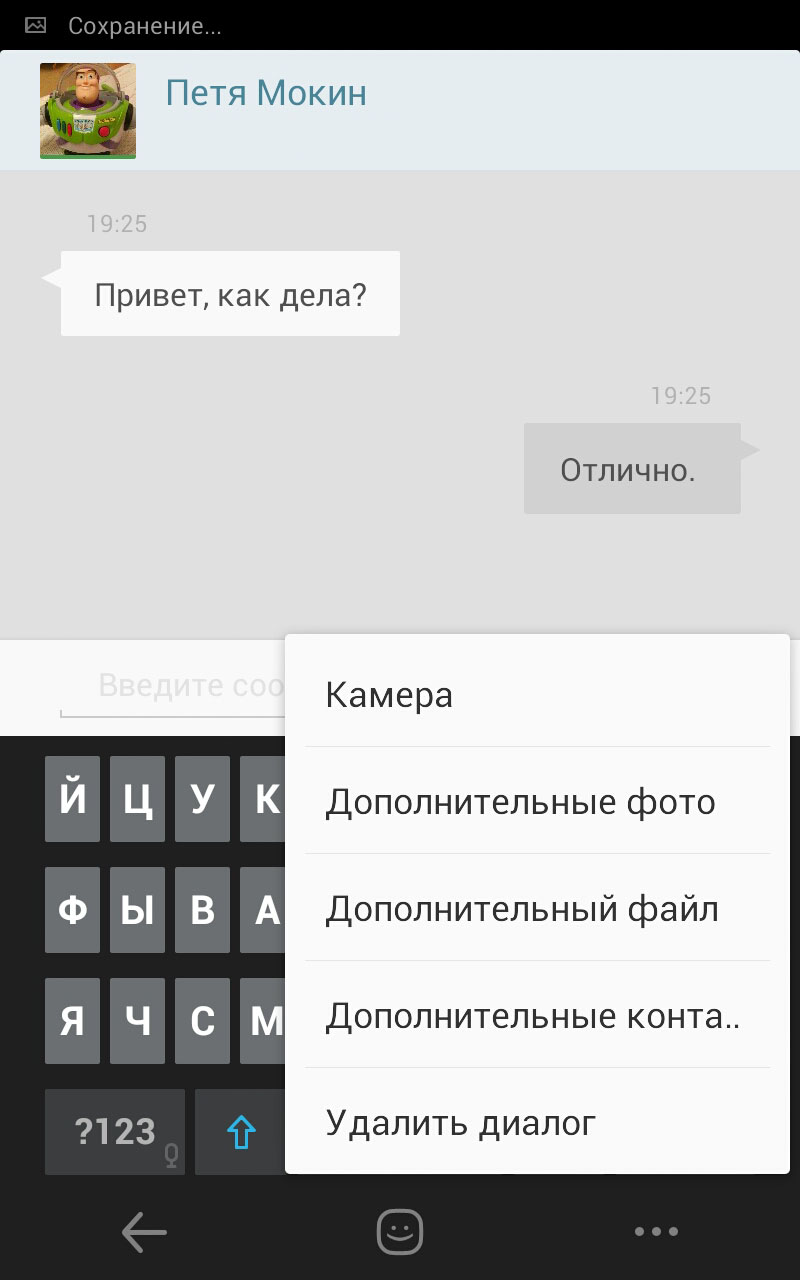Image resolution: width=800 pixels, height=1280 pixels.
Task: Open Петя Мокин's profile picture
Action: point(88,111)
